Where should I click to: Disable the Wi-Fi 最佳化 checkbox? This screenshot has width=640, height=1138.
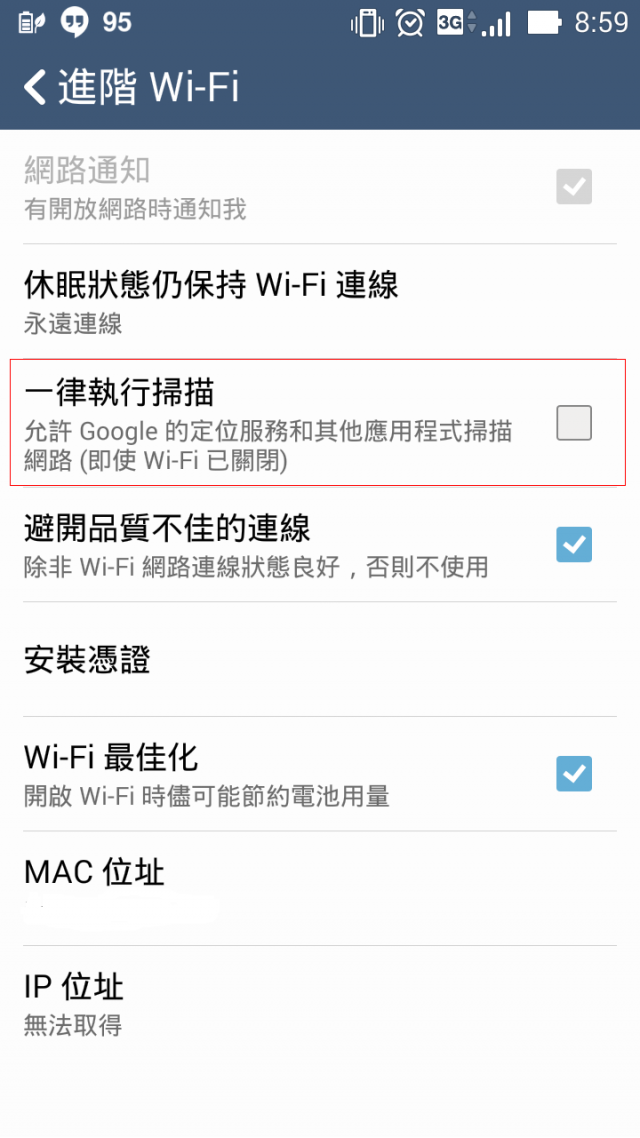click(574, 773)
